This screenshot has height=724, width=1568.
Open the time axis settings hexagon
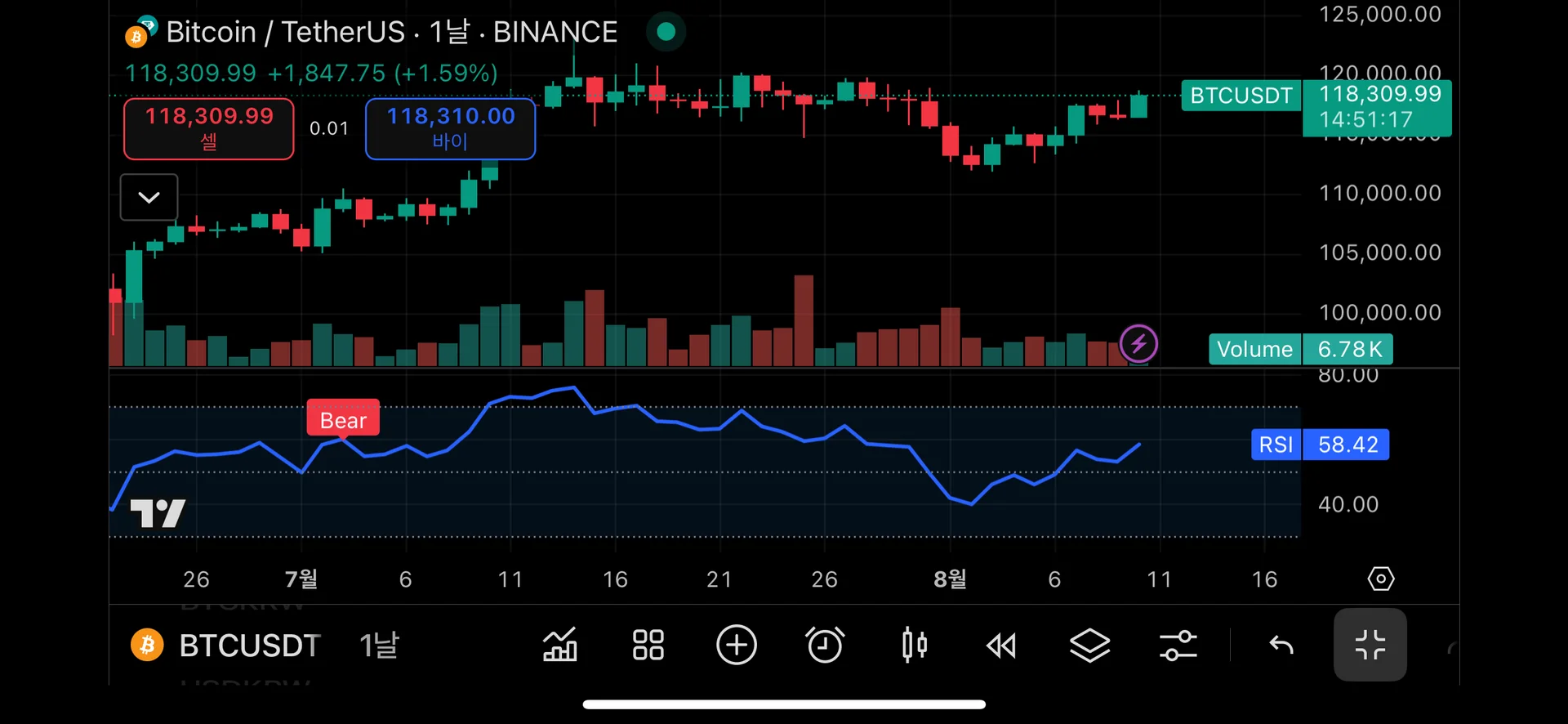click(1381, 579)
